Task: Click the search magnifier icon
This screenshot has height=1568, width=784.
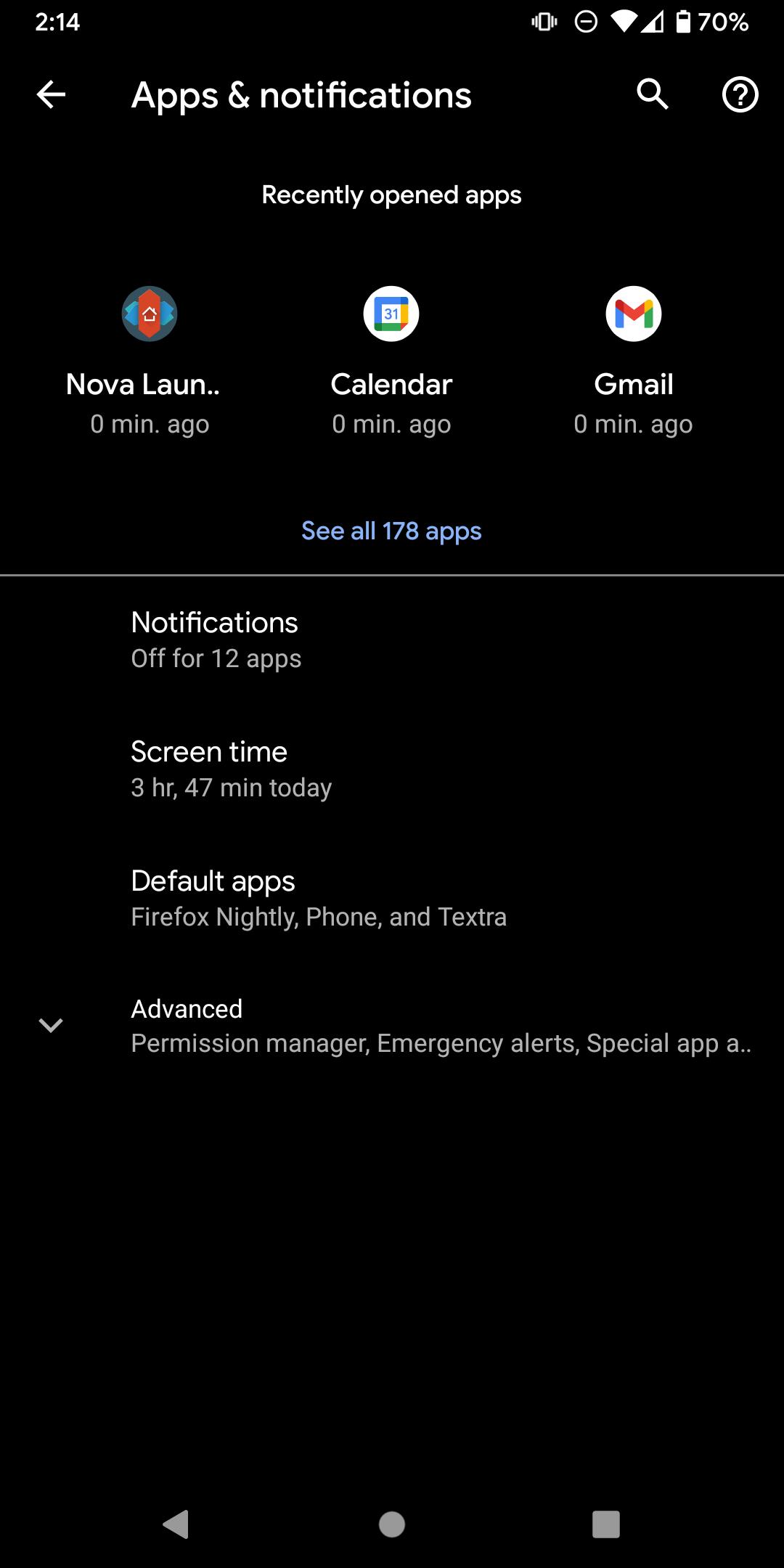Action: 651,94
